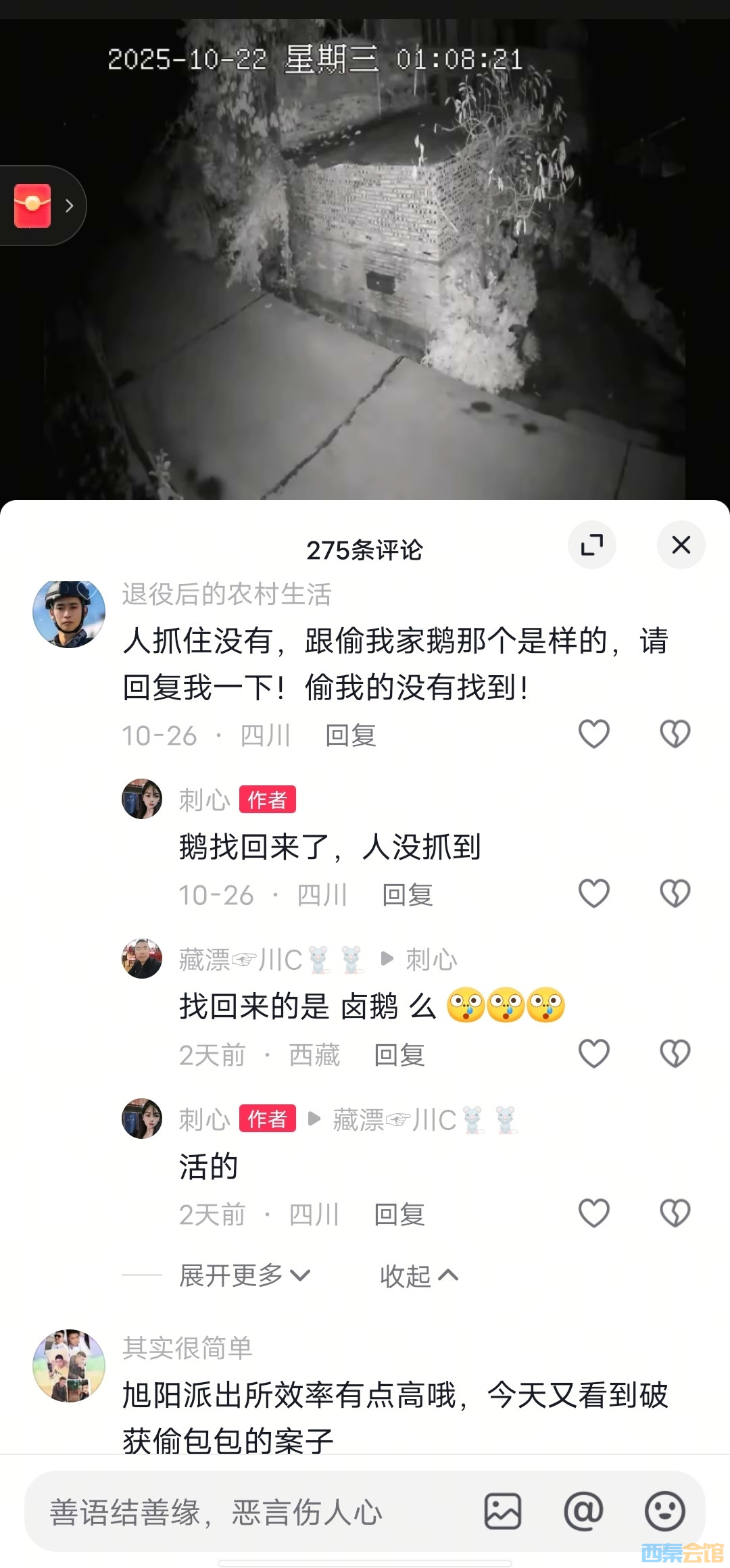
Task: Like the reply '活的'
Action: (x=594, y=1213)
